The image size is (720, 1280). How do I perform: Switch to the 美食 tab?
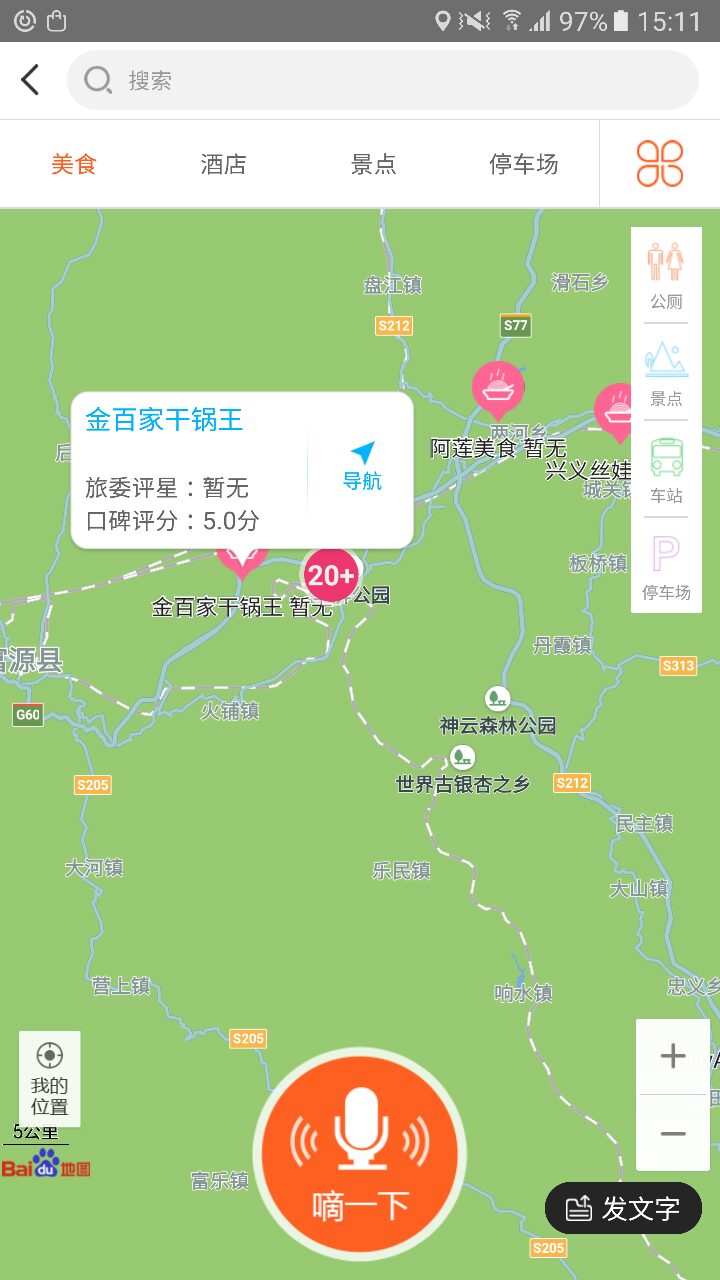pos(74,164)
